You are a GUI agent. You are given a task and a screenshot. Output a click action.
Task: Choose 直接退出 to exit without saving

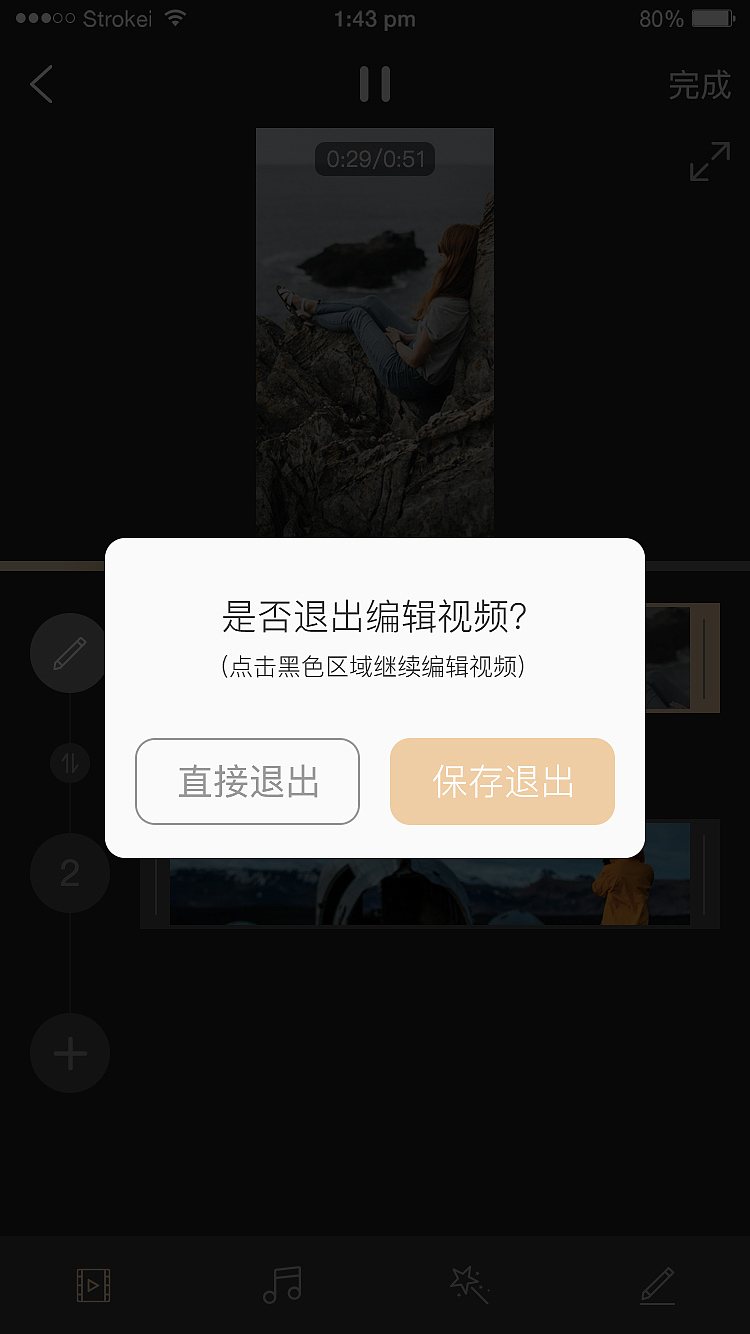point(247,782)
